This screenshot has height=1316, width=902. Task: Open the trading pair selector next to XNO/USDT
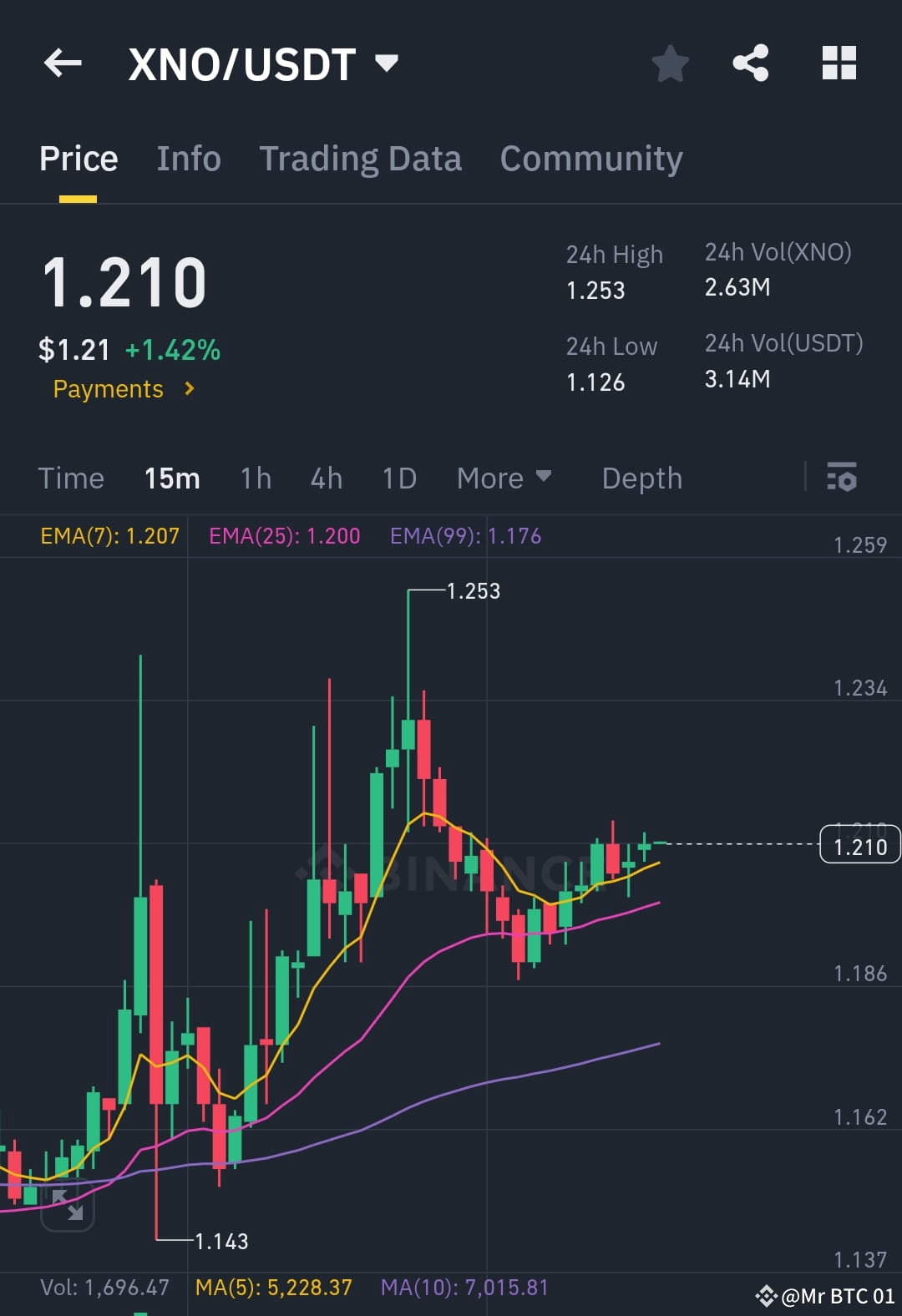click(x=386, y=63)
